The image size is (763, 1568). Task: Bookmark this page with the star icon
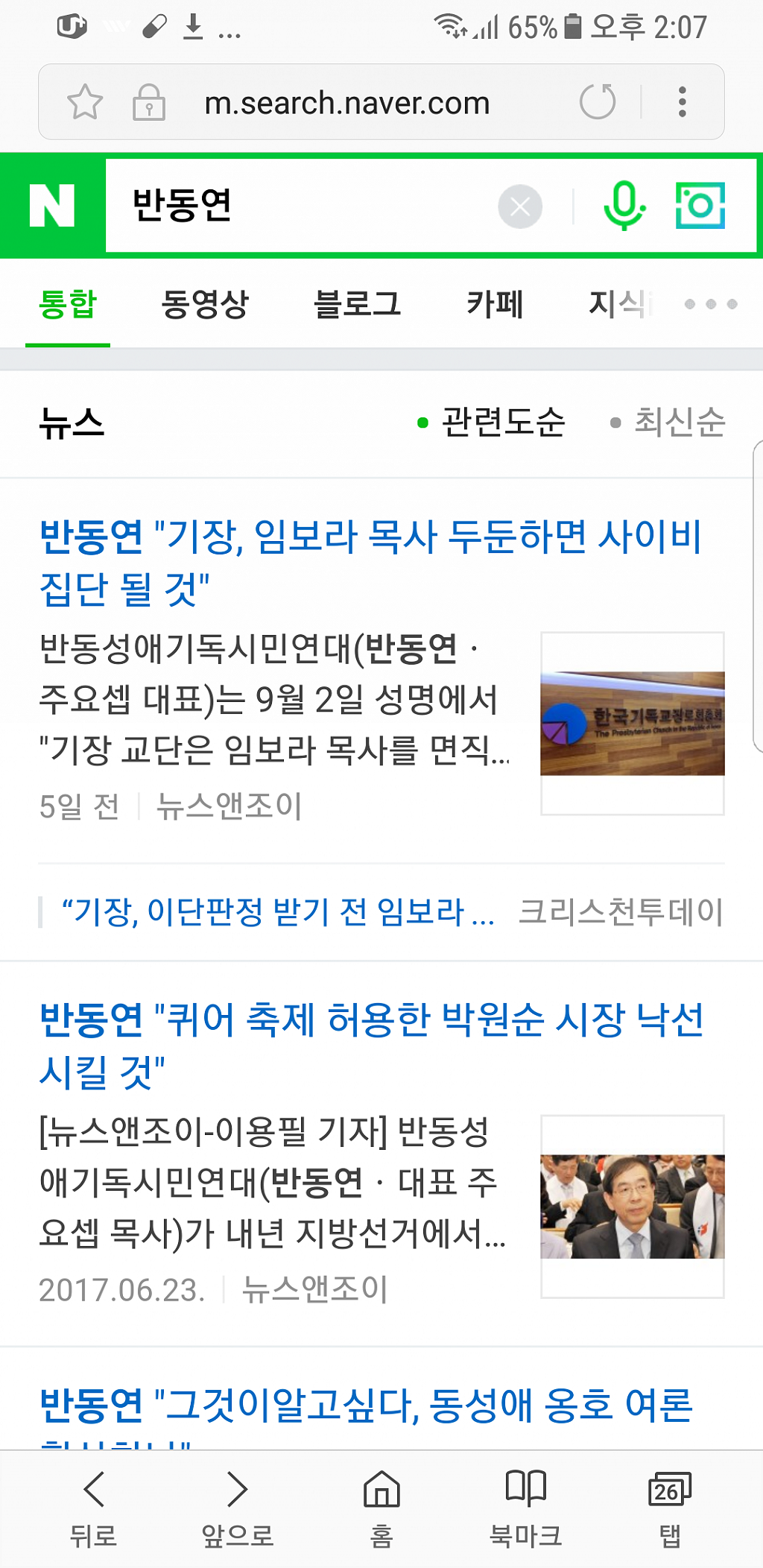click(85, 102)
